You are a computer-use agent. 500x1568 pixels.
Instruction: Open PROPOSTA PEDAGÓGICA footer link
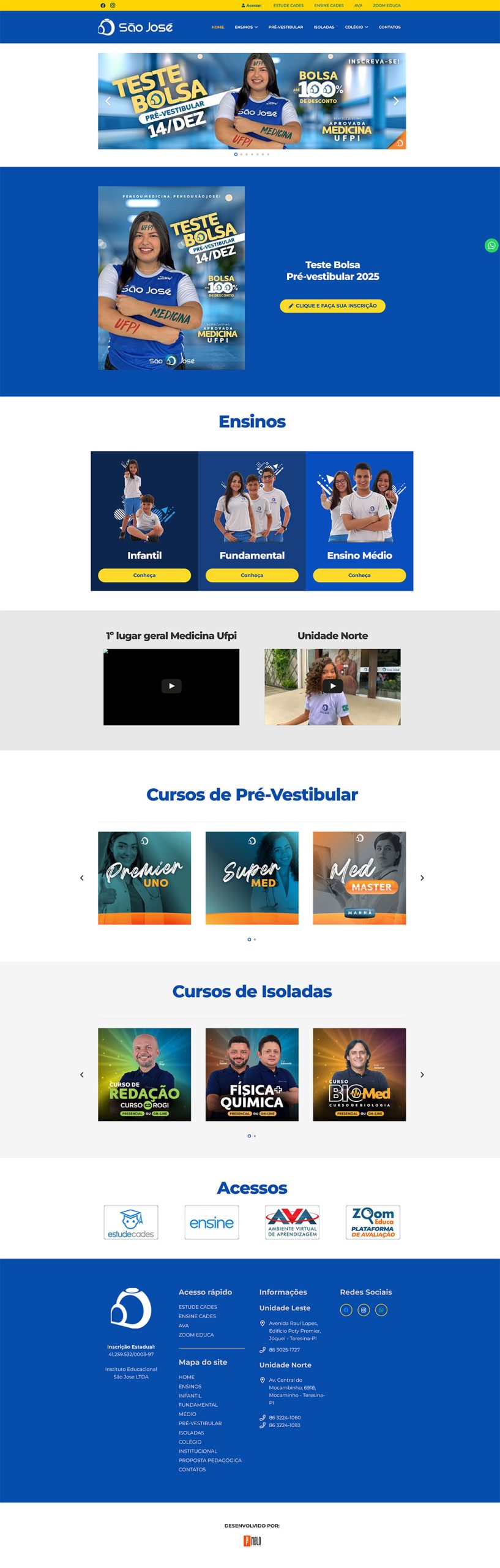click(210, 1460)
